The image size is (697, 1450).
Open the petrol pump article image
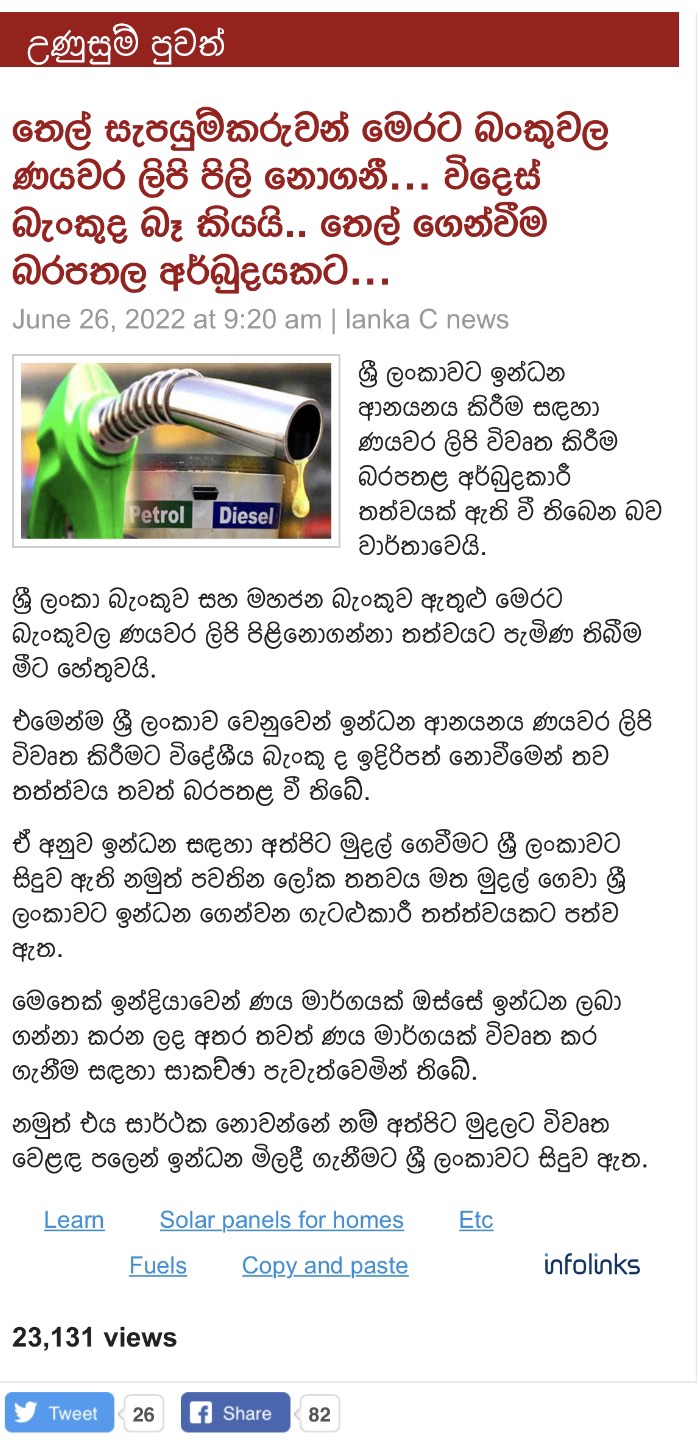click(x=176, y=451)
